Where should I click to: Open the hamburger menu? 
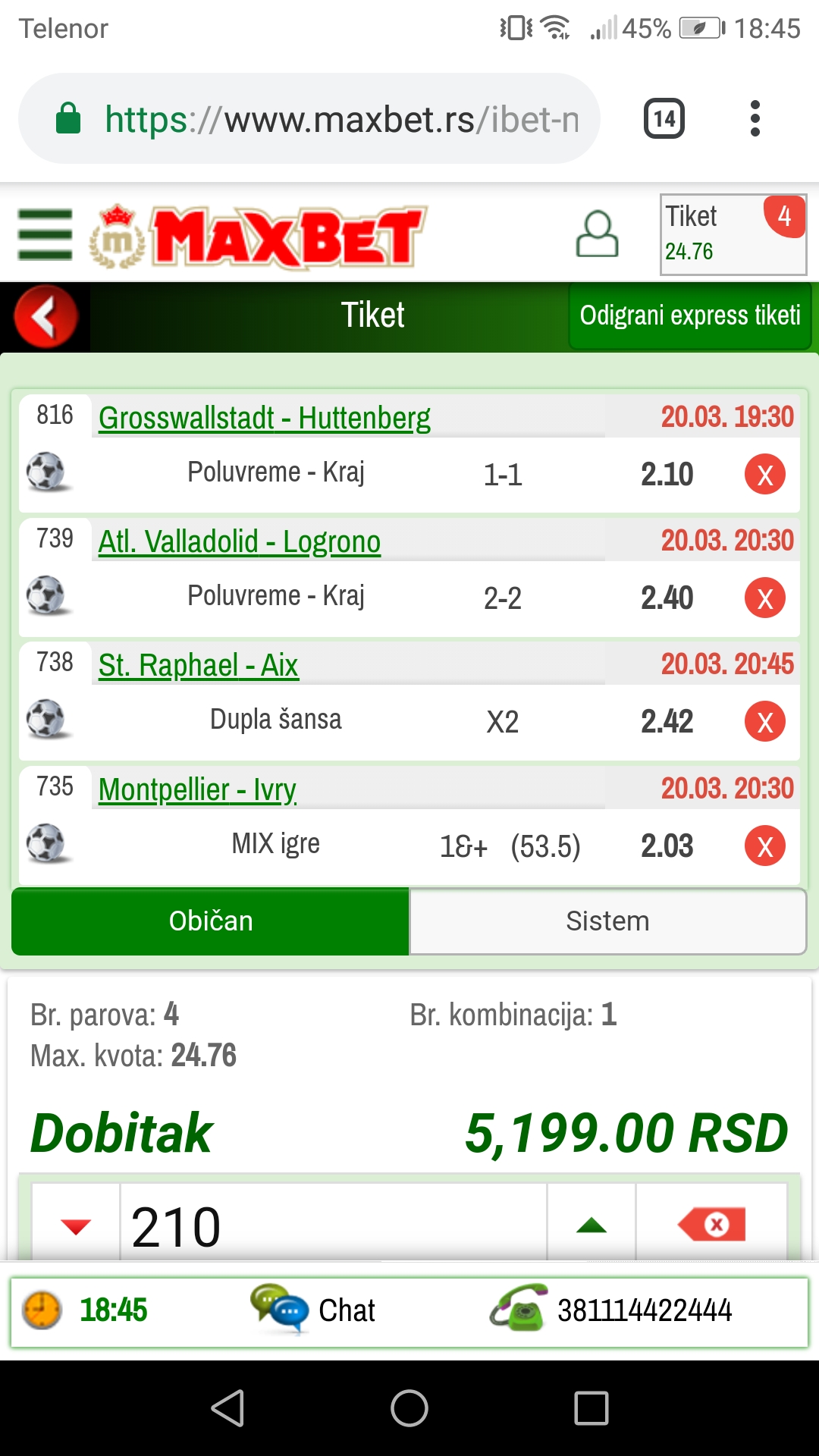tap(45, 234)
